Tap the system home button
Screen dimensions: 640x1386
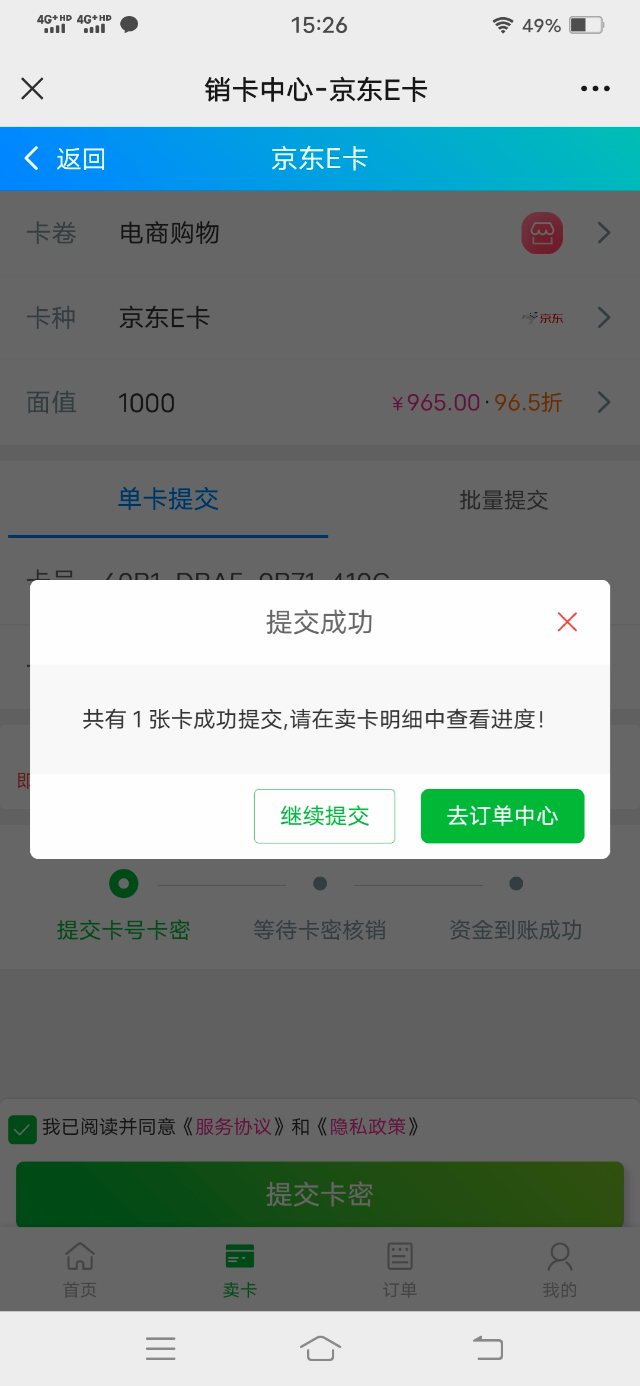(x=320, y=1348)
